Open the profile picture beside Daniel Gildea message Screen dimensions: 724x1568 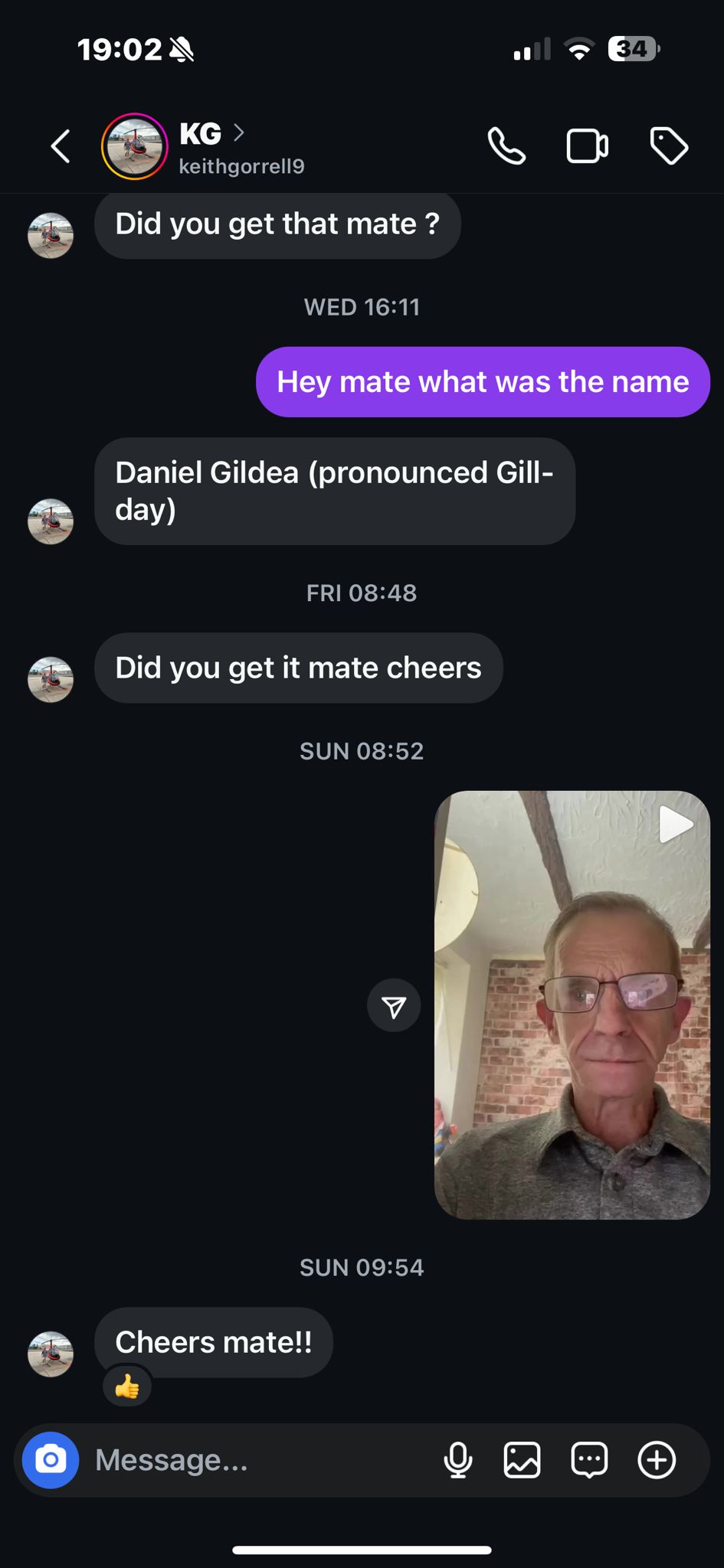point(51,521)
